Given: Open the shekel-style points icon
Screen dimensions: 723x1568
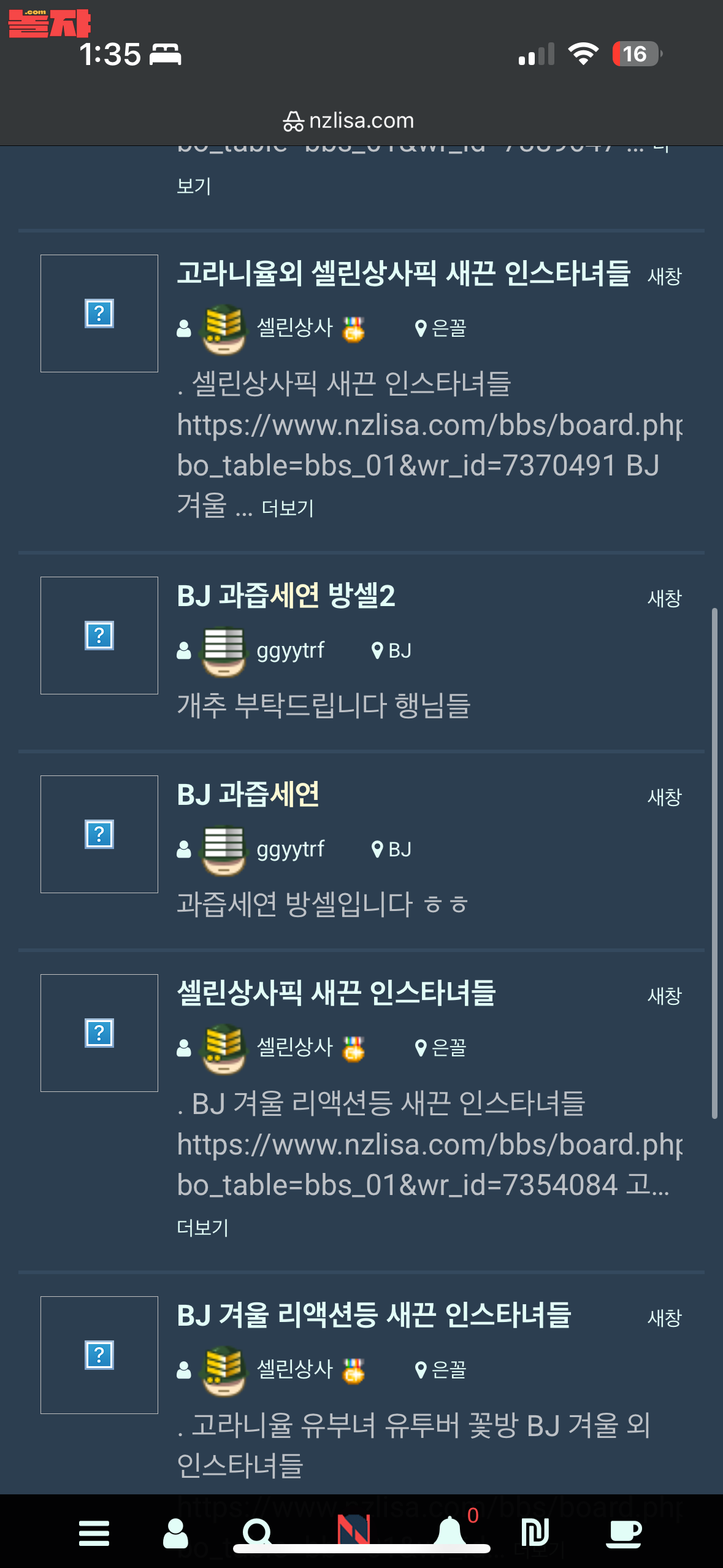Looking at the screenshot, I should point(534,1532).
